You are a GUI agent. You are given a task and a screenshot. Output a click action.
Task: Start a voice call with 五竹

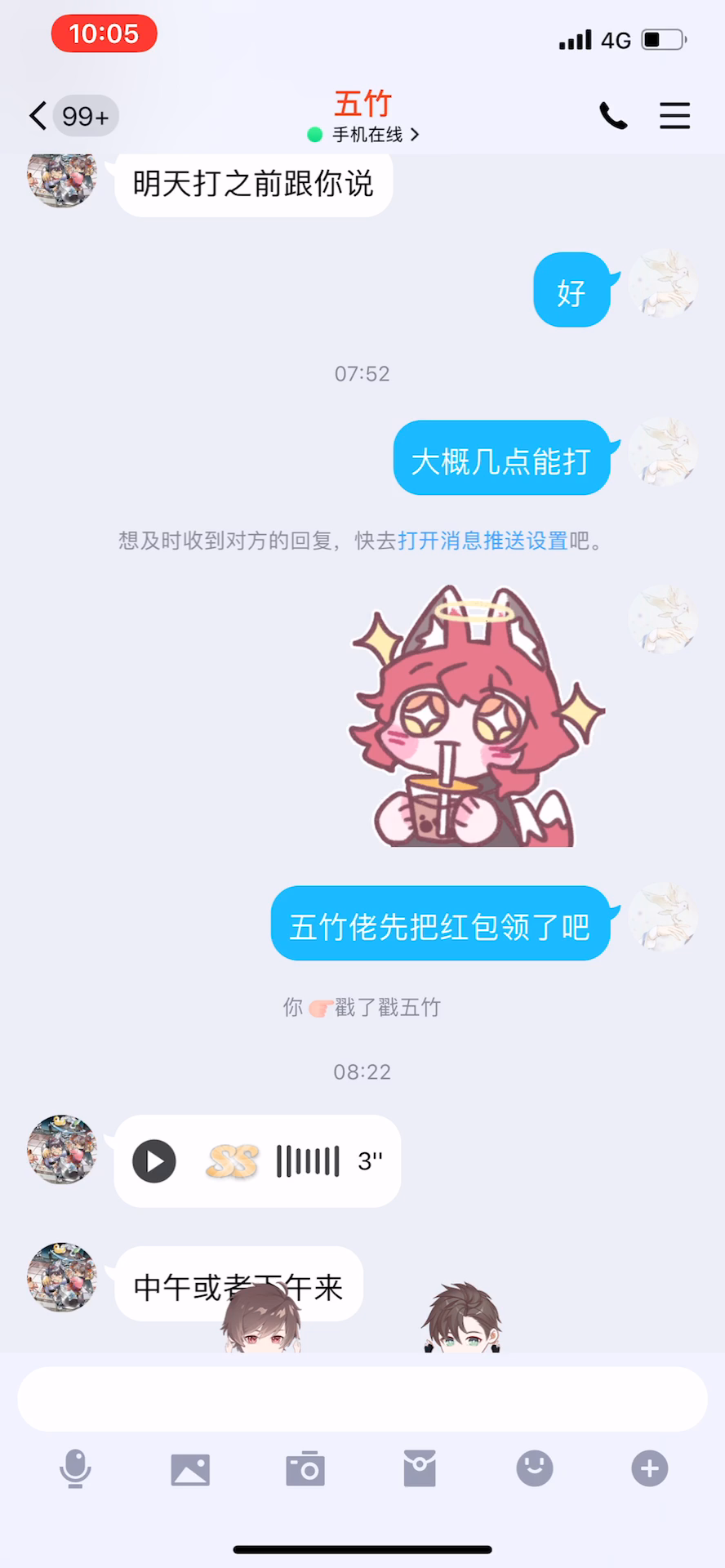[x=613, y=116]
